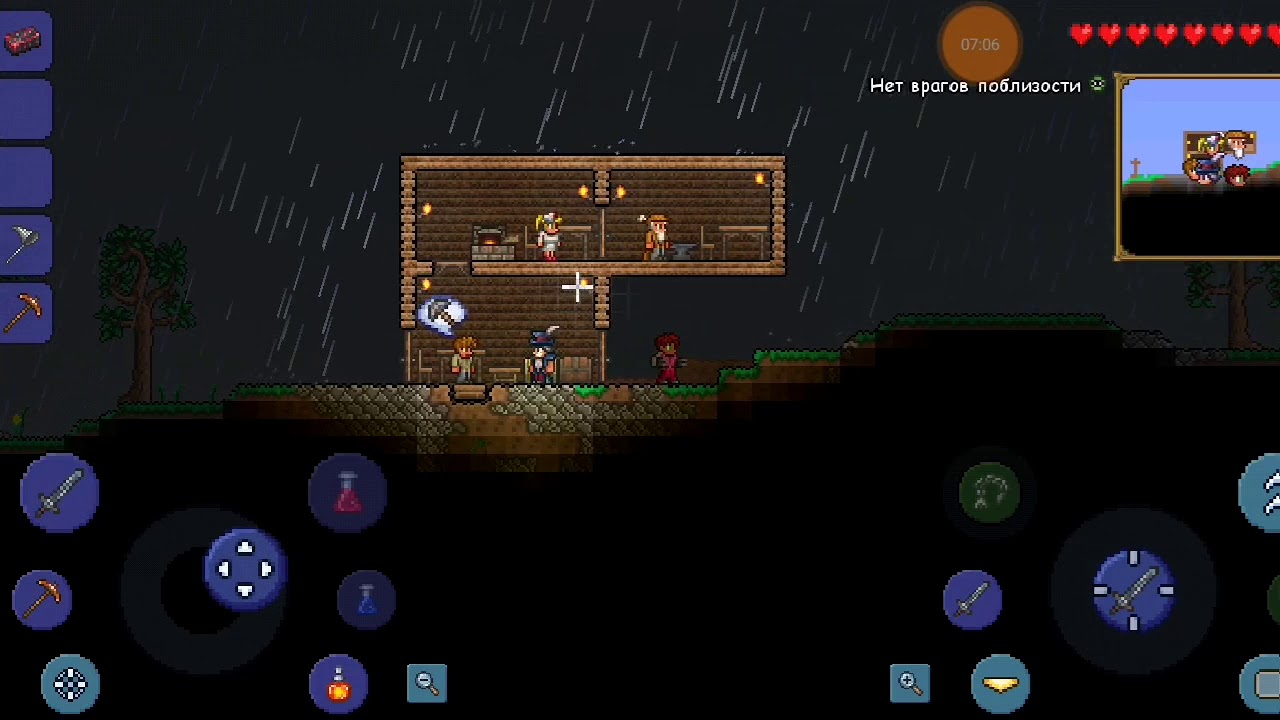Use the red healing potion button

point(347,493)
